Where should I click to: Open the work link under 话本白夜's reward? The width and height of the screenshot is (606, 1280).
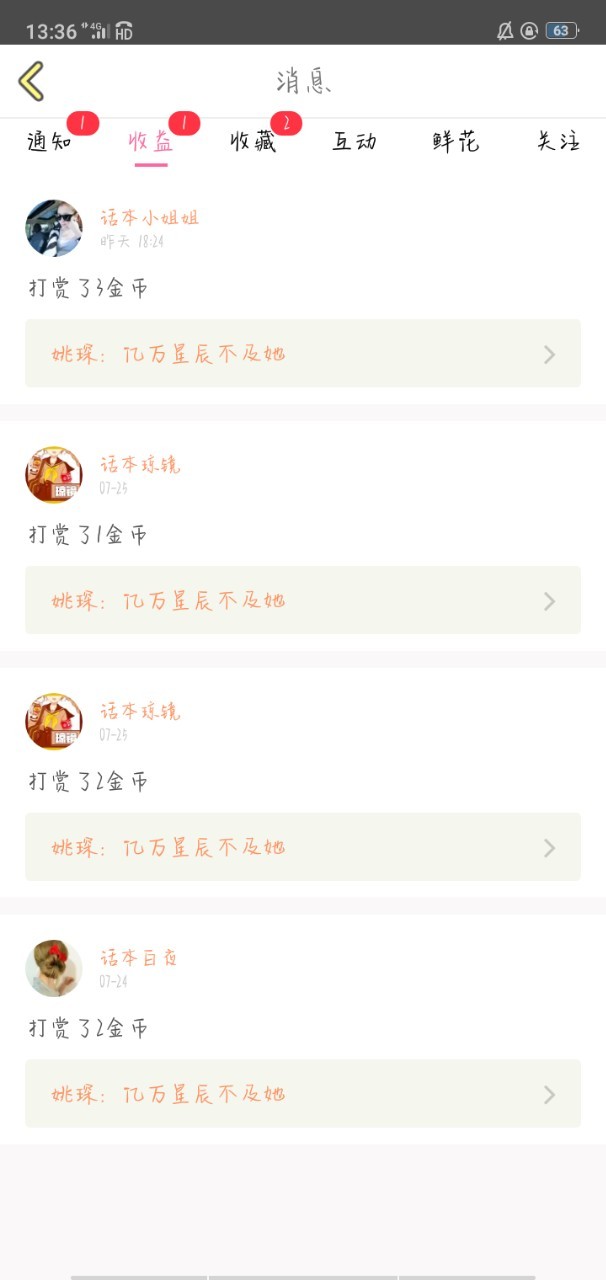point(303,1093)
